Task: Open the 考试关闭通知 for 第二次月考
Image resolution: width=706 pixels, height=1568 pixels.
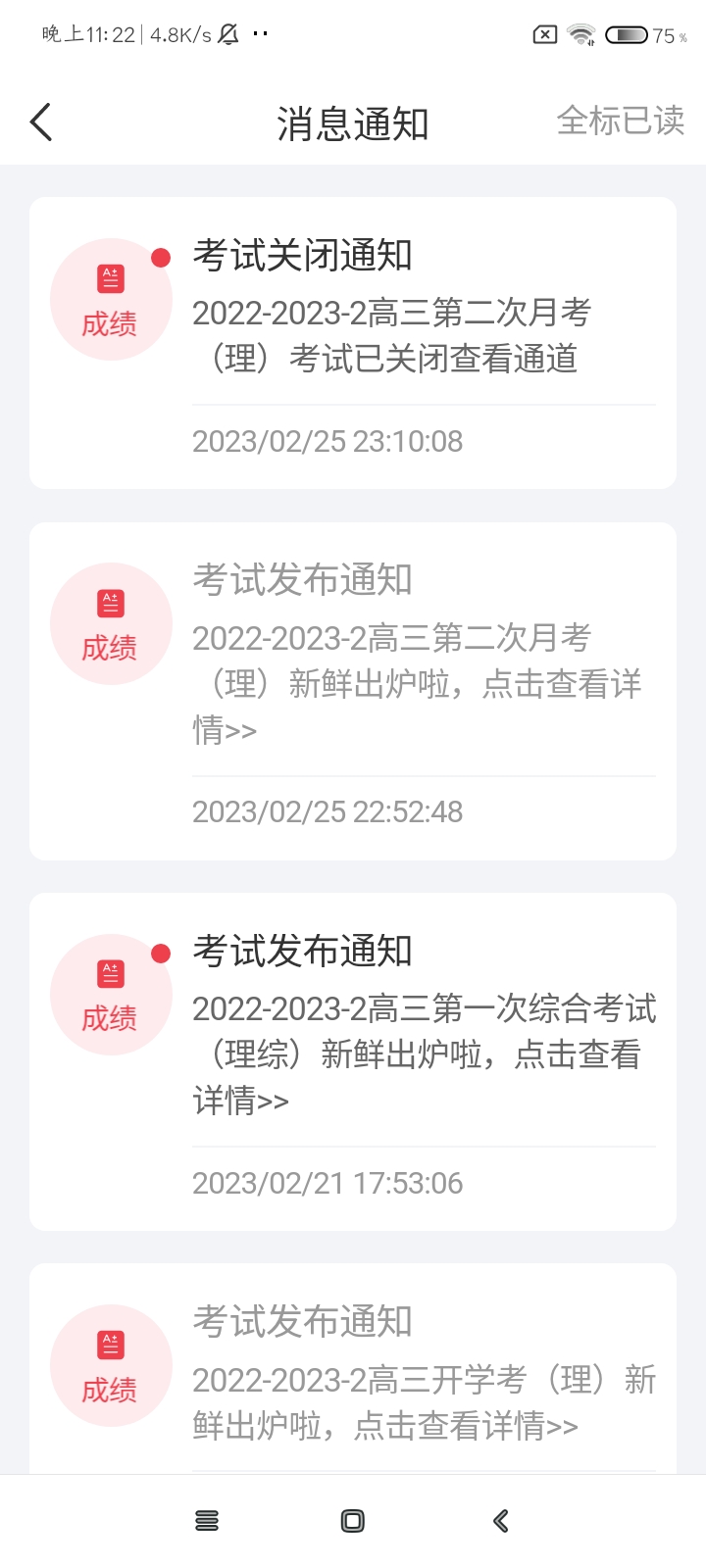Action: click(x=353, y=342)
